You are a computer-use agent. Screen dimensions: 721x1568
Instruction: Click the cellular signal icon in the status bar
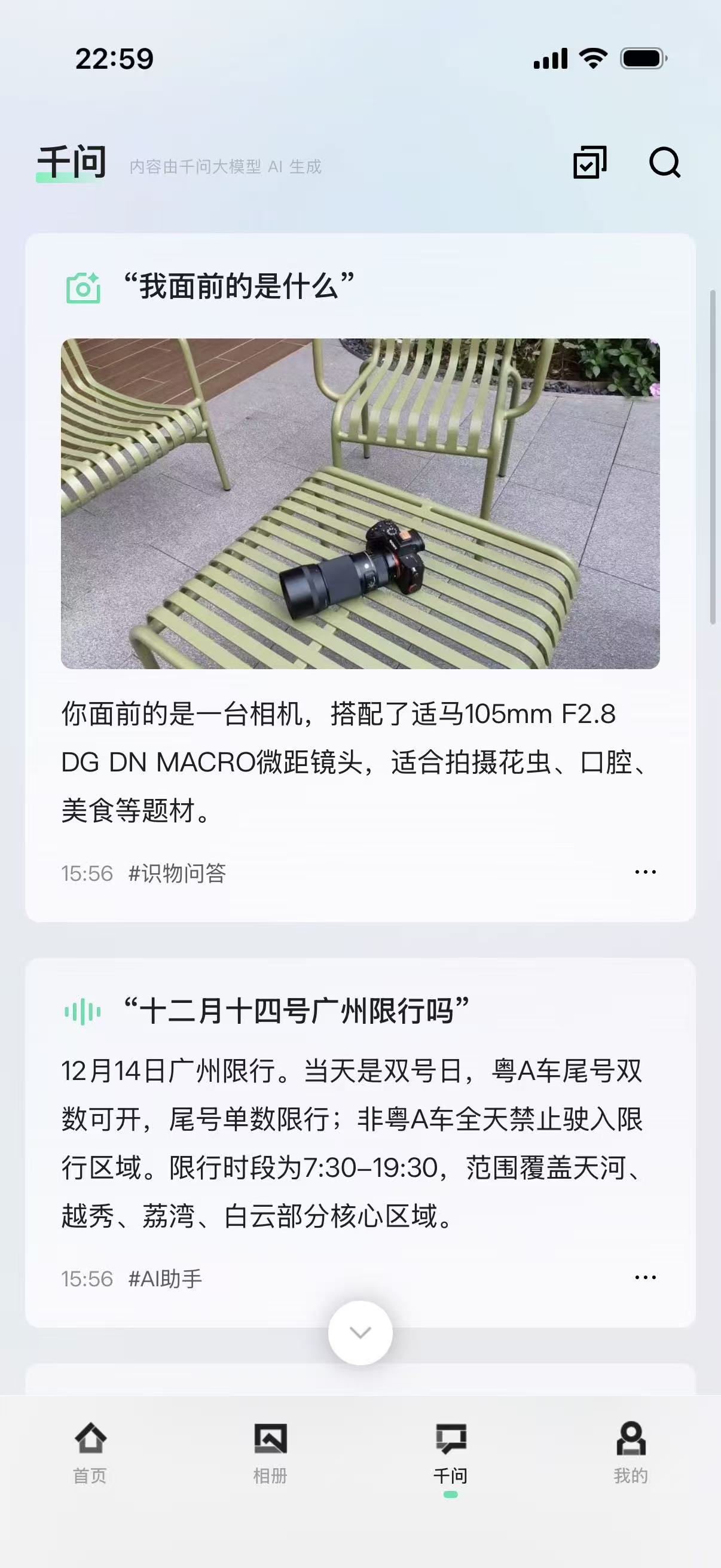click(x=551, y=58)
